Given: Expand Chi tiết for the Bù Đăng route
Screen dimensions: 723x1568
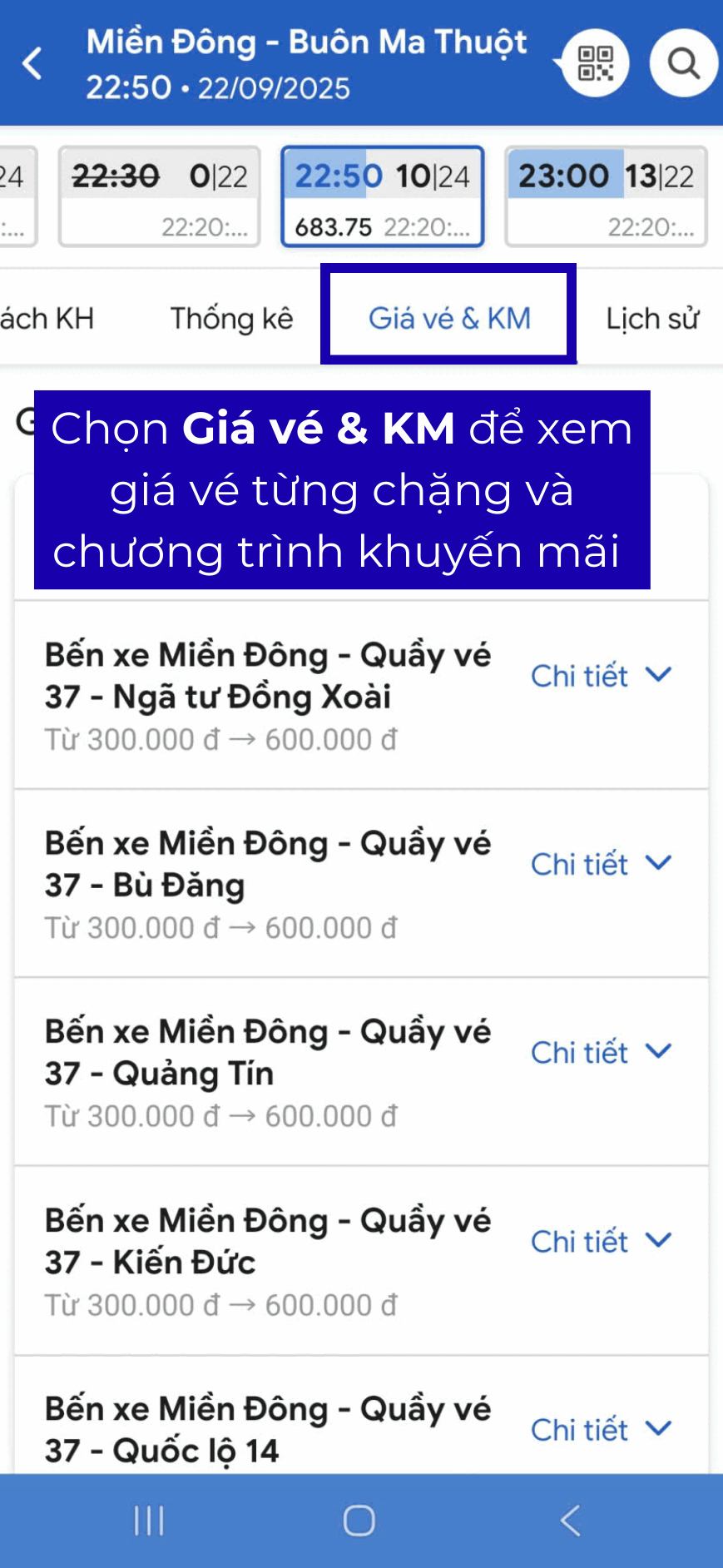Looking at the screenshot, I should click(600, 864).
